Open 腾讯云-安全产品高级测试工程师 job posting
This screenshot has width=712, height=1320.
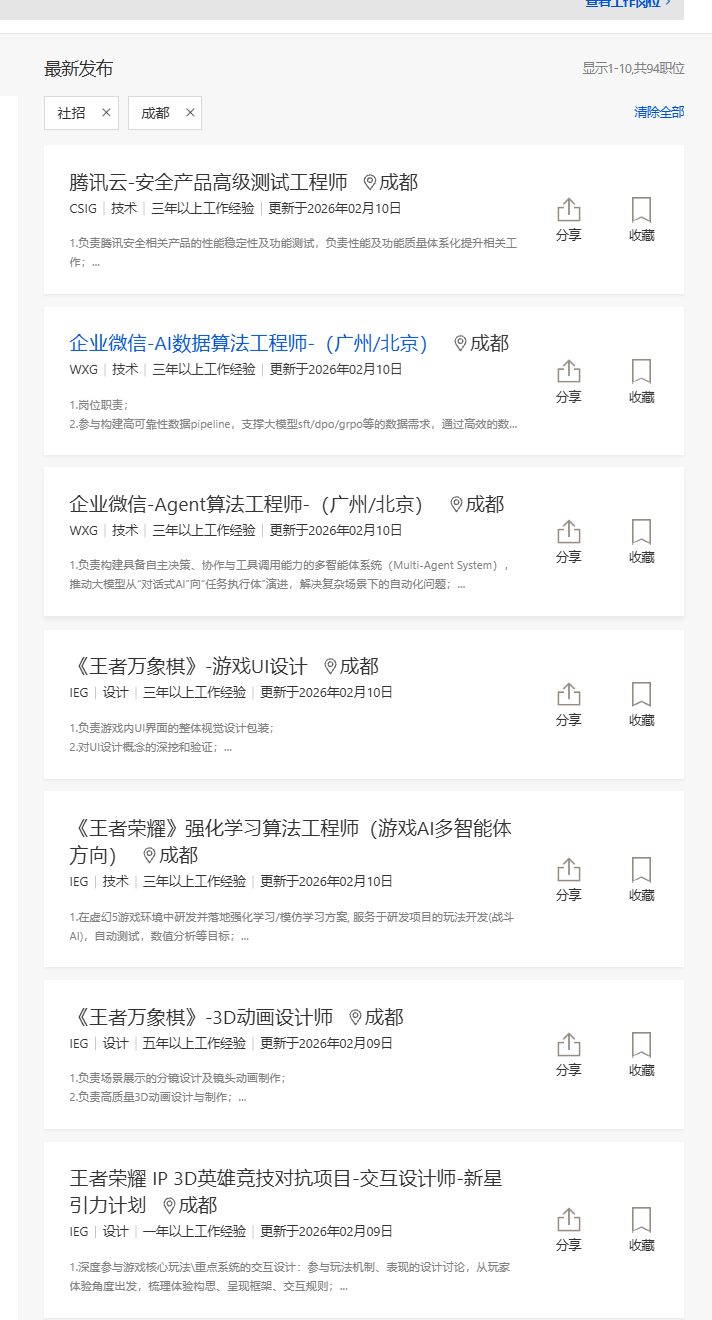click(x=208, y=182)
